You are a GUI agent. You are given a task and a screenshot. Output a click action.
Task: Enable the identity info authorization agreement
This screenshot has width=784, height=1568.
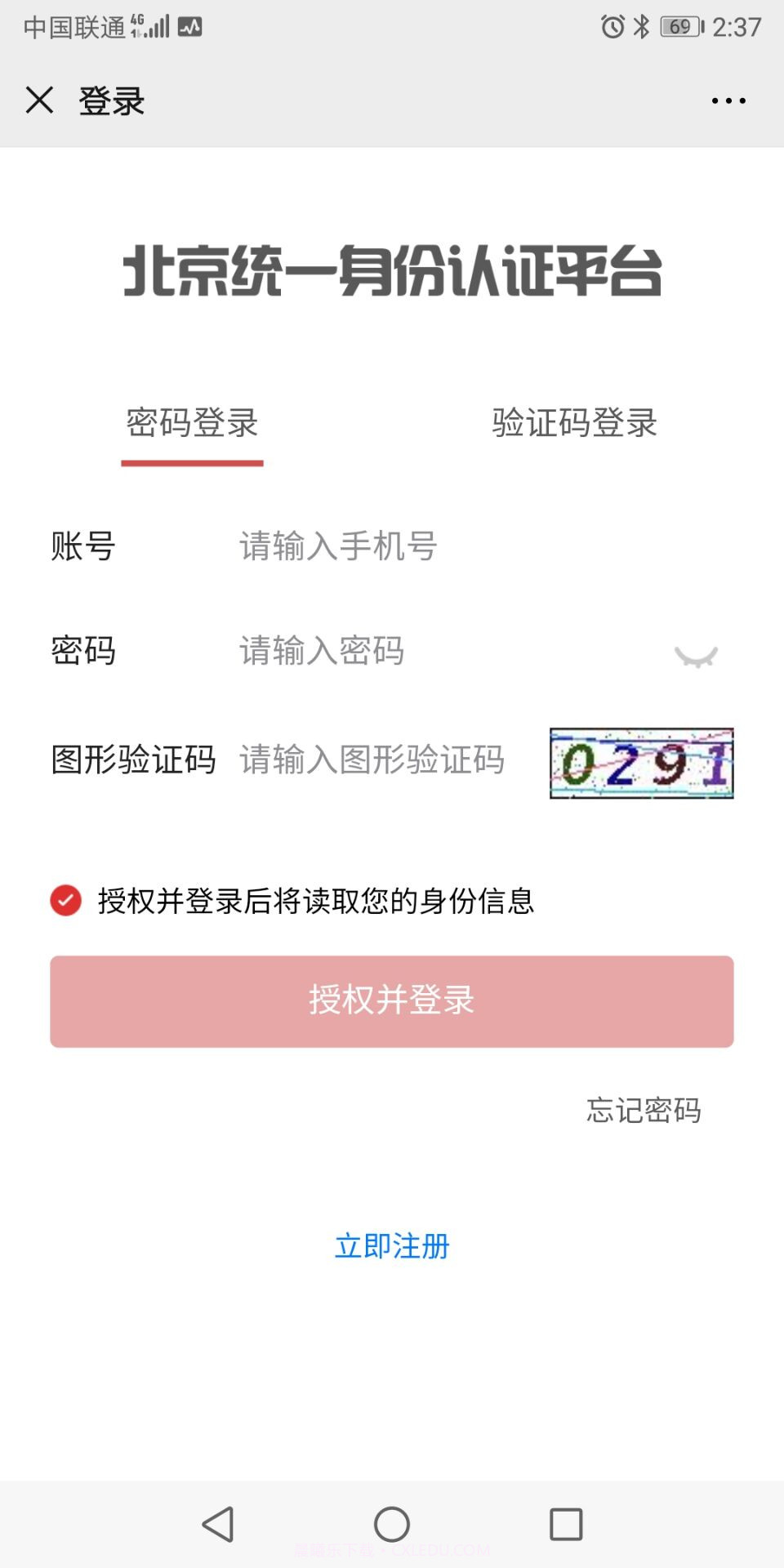point(65,901)
